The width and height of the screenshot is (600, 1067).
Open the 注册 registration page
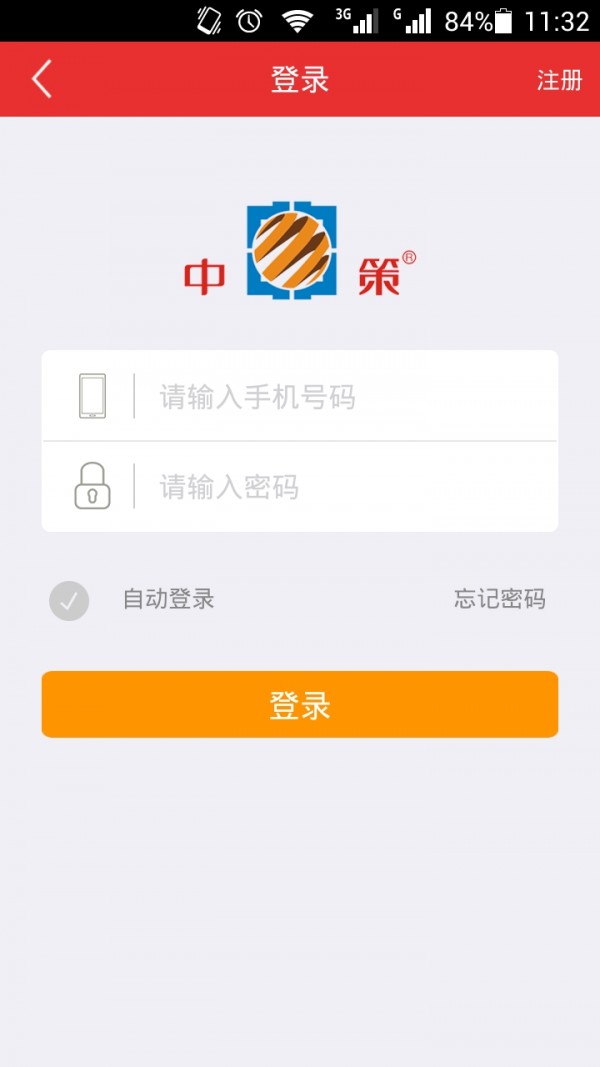click(x=559, y=80)
